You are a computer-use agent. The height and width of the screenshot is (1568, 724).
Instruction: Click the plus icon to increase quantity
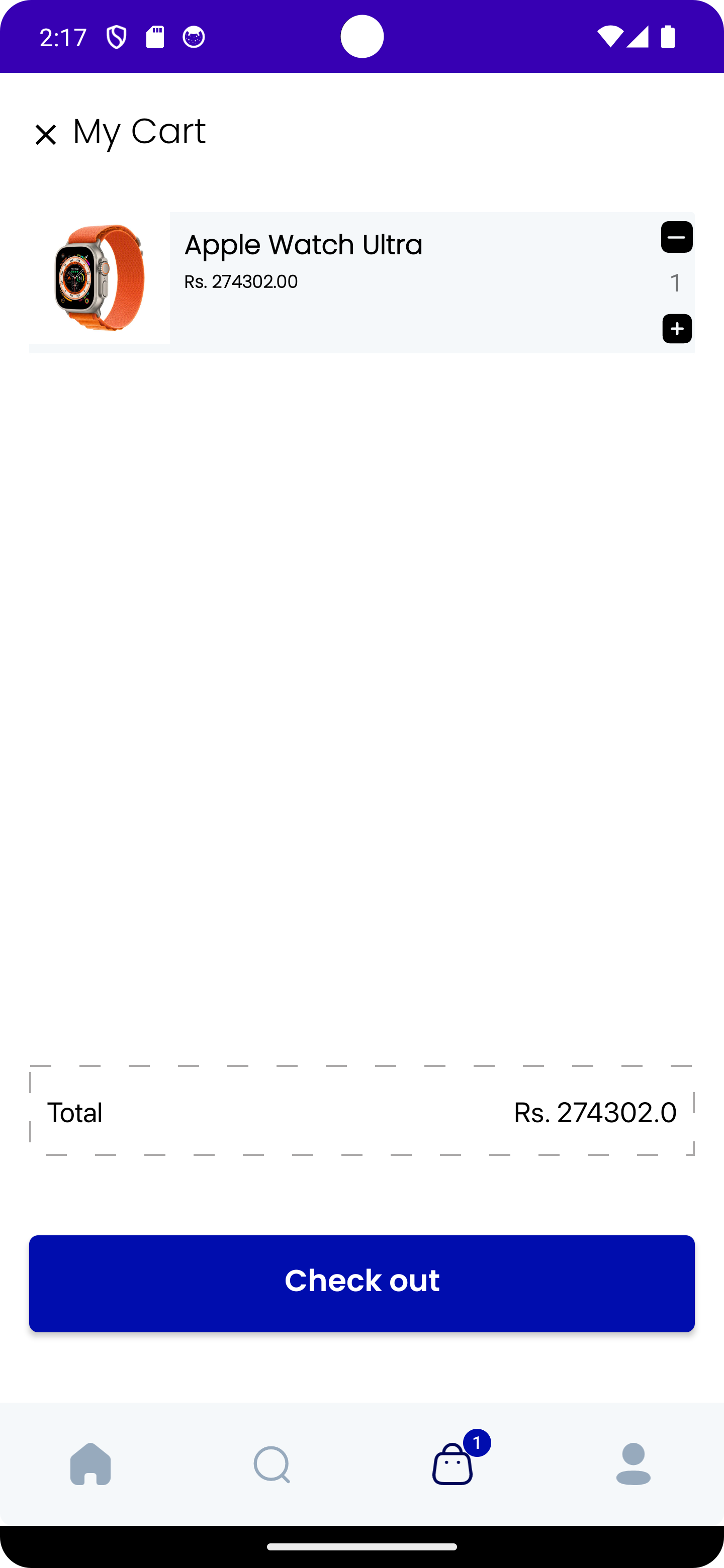click(677, 329)
